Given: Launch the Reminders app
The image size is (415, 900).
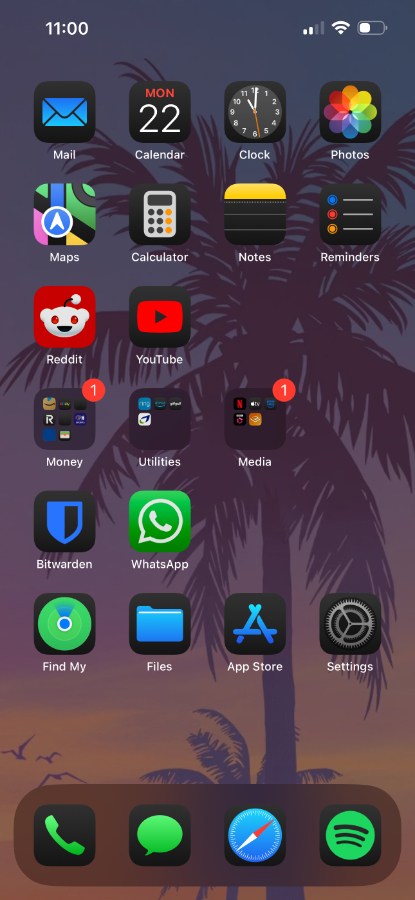Looking at the screenshot, I should tap(350, 214).
